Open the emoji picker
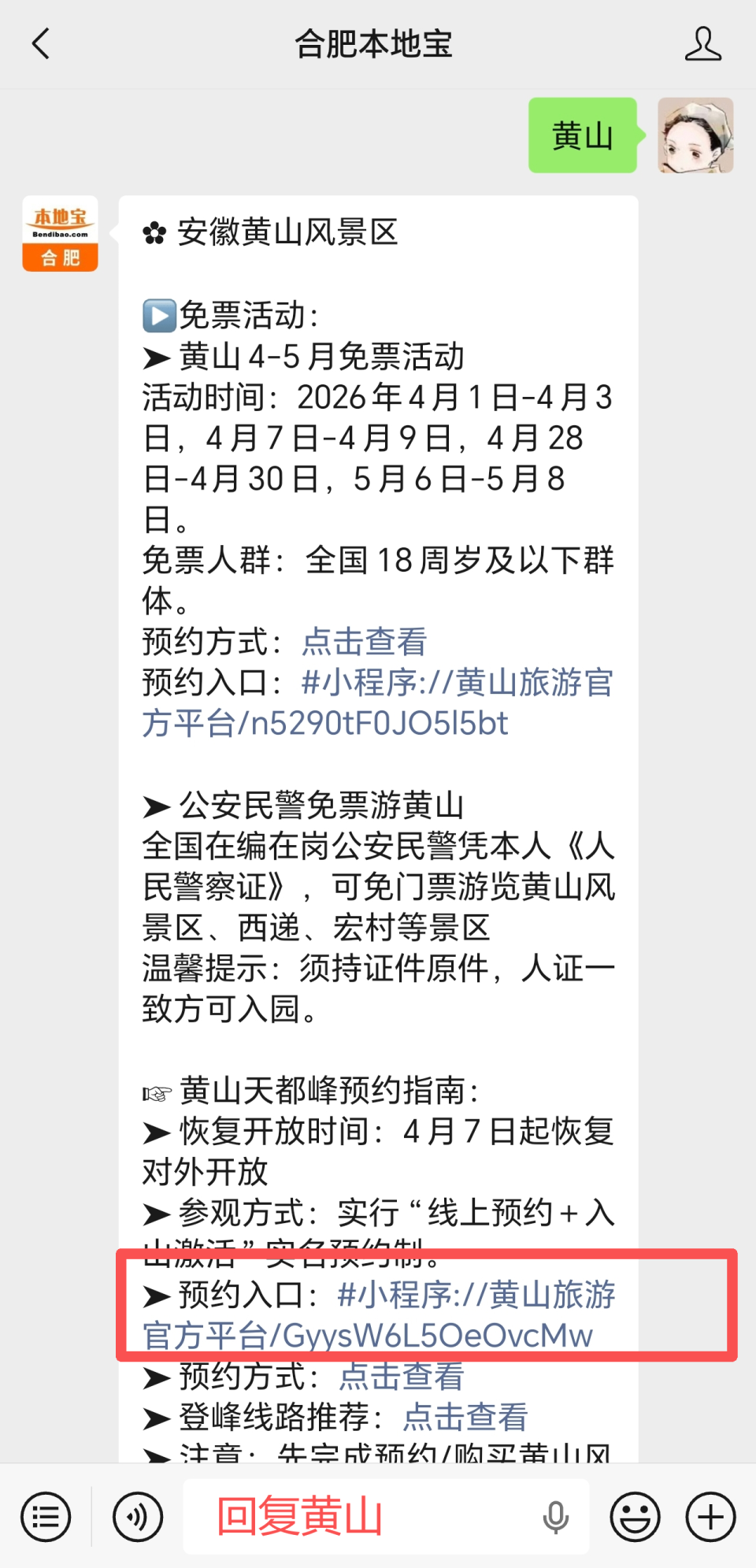 635,1515
